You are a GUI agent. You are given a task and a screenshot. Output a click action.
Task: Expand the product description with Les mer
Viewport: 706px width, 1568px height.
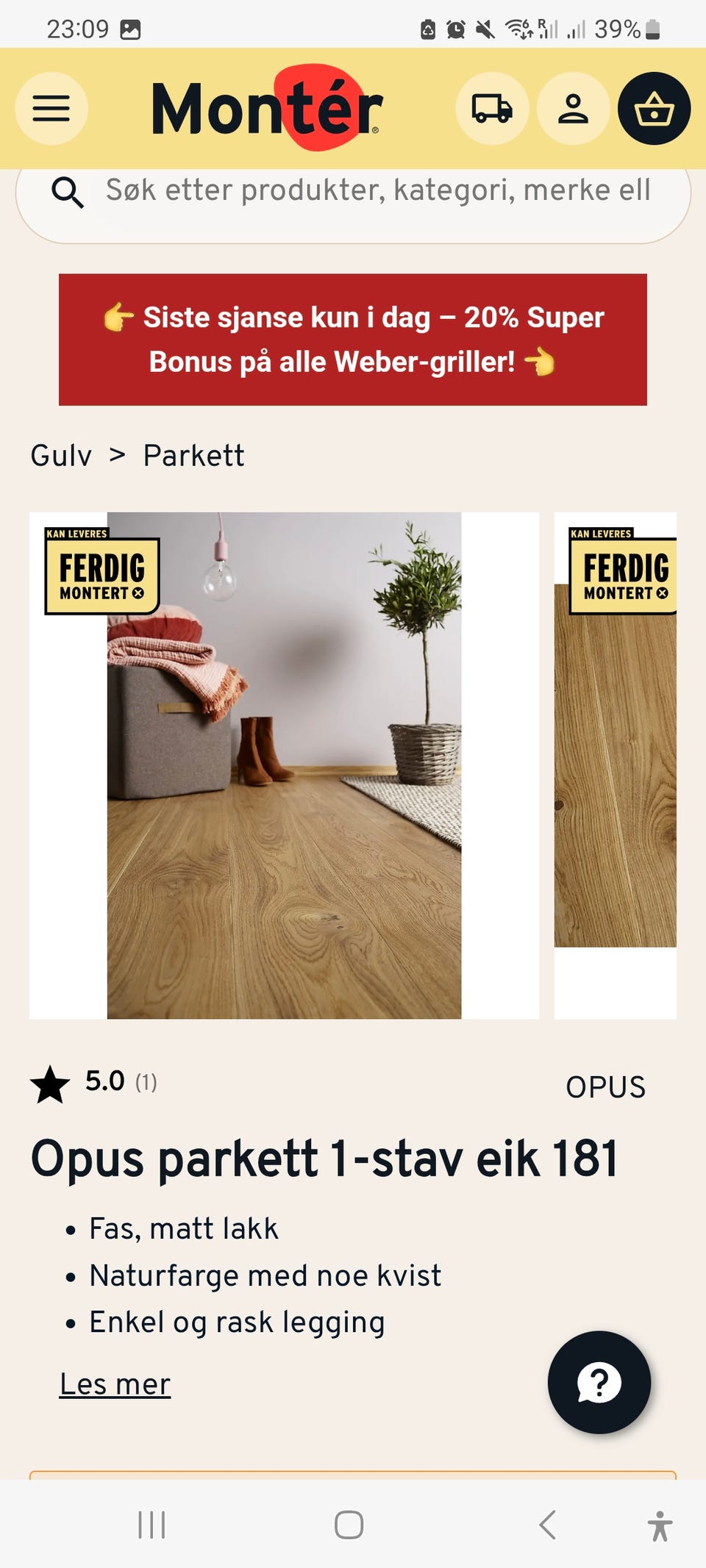115,1383
